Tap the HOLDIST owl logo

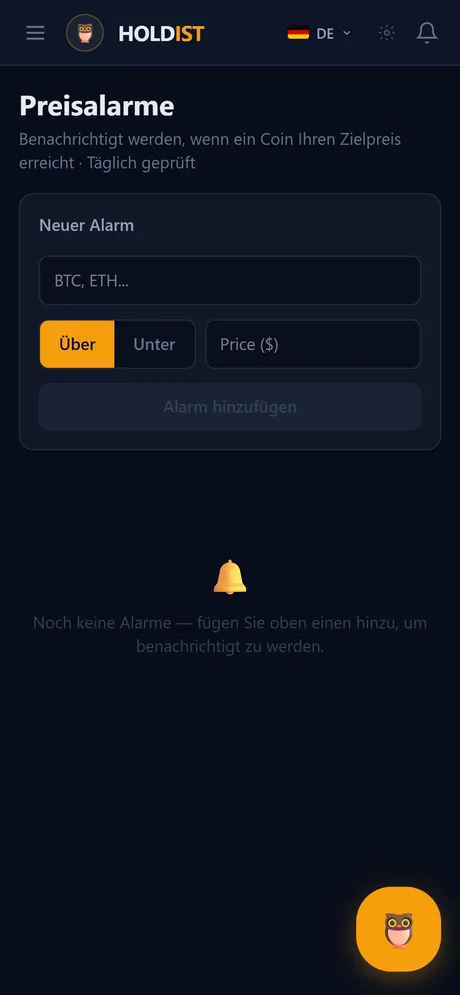point(85,33)
